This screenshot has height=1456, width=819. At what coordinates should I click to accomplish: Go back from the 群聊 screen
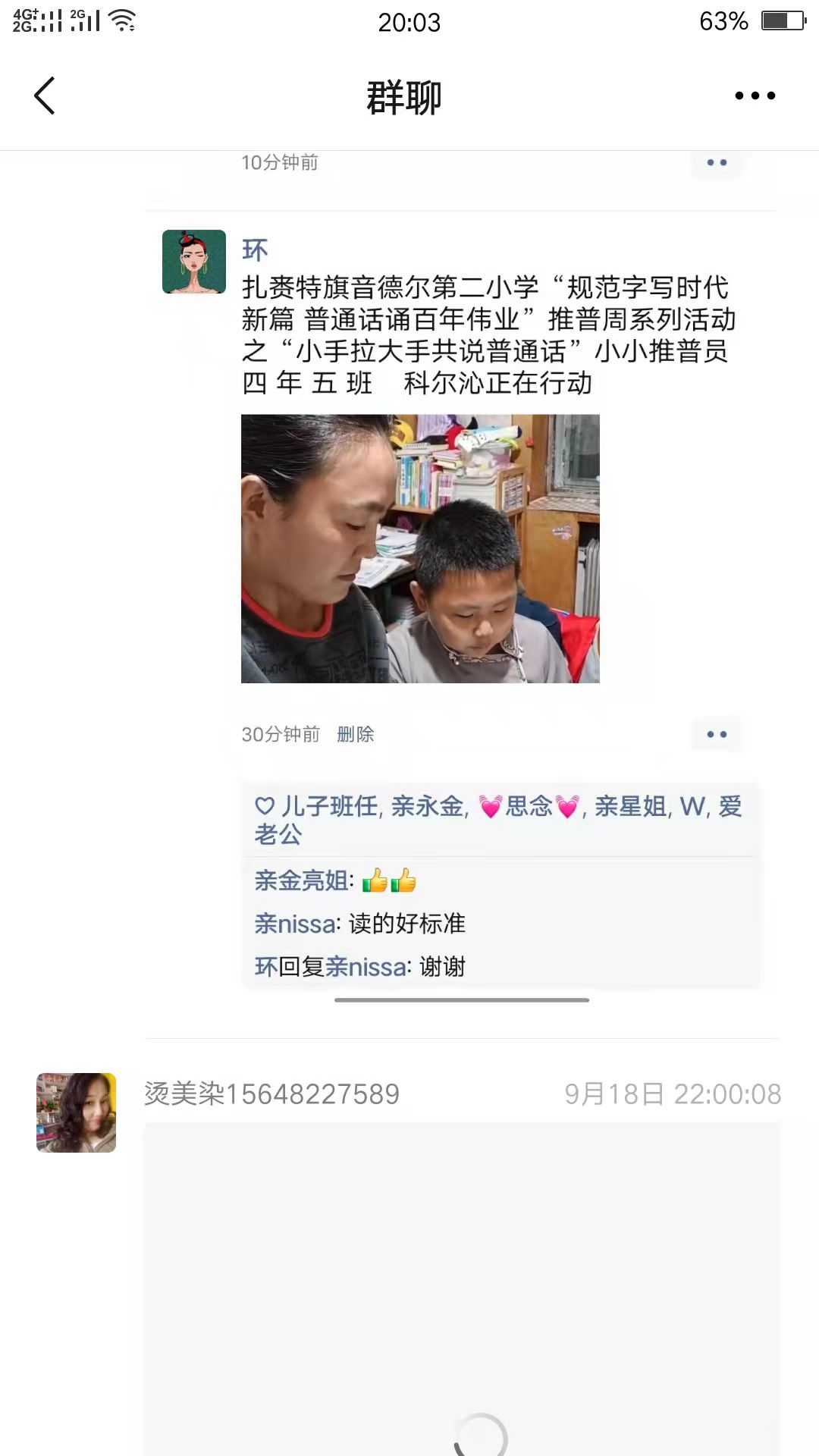point(45,96)
